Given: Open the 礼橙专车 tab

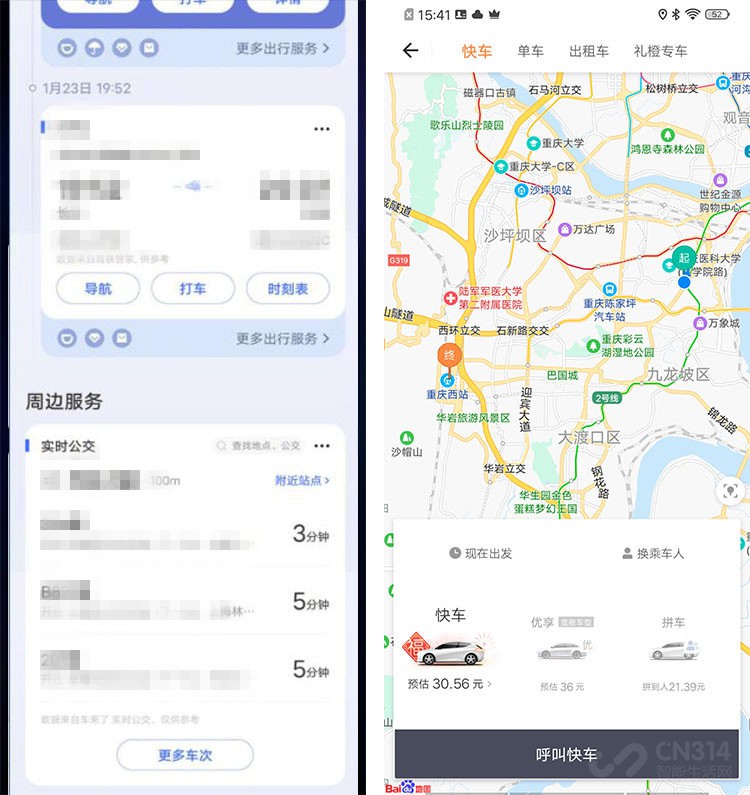Looking at the screenshot, I should 660,51.
